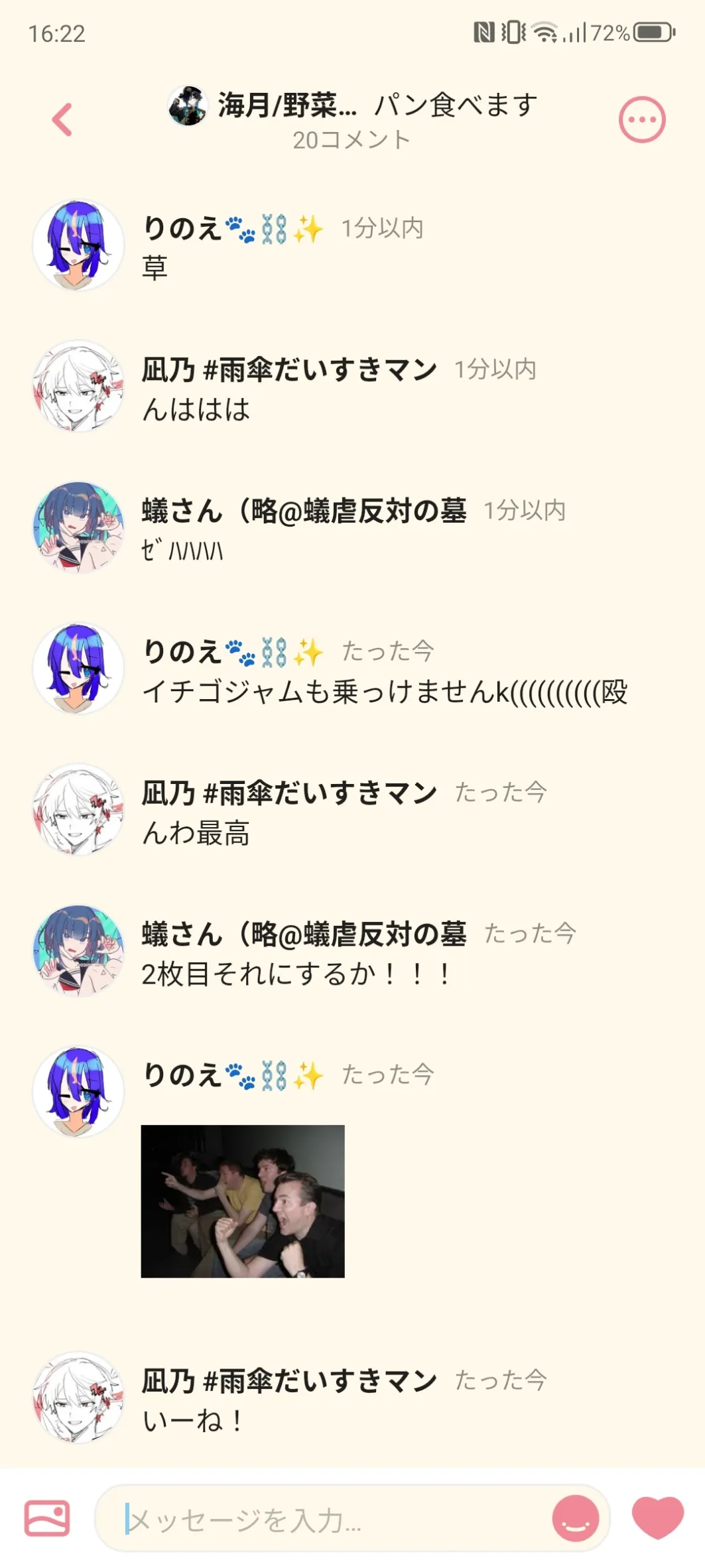The image size is (705, 1568).
Task: Open the three-dot overflow menu
Action: 641,120
